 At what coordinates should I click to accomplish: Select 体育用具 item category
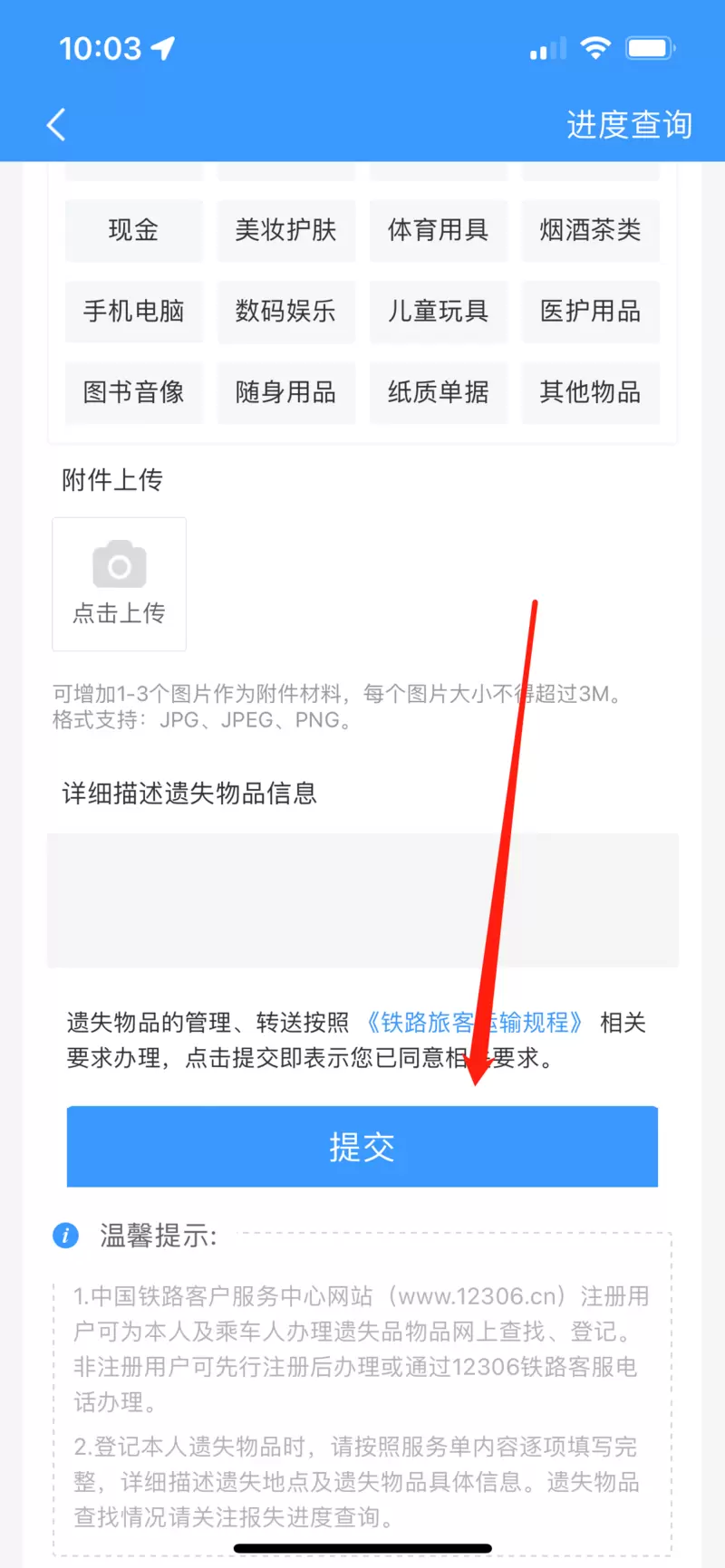(438, 230)
